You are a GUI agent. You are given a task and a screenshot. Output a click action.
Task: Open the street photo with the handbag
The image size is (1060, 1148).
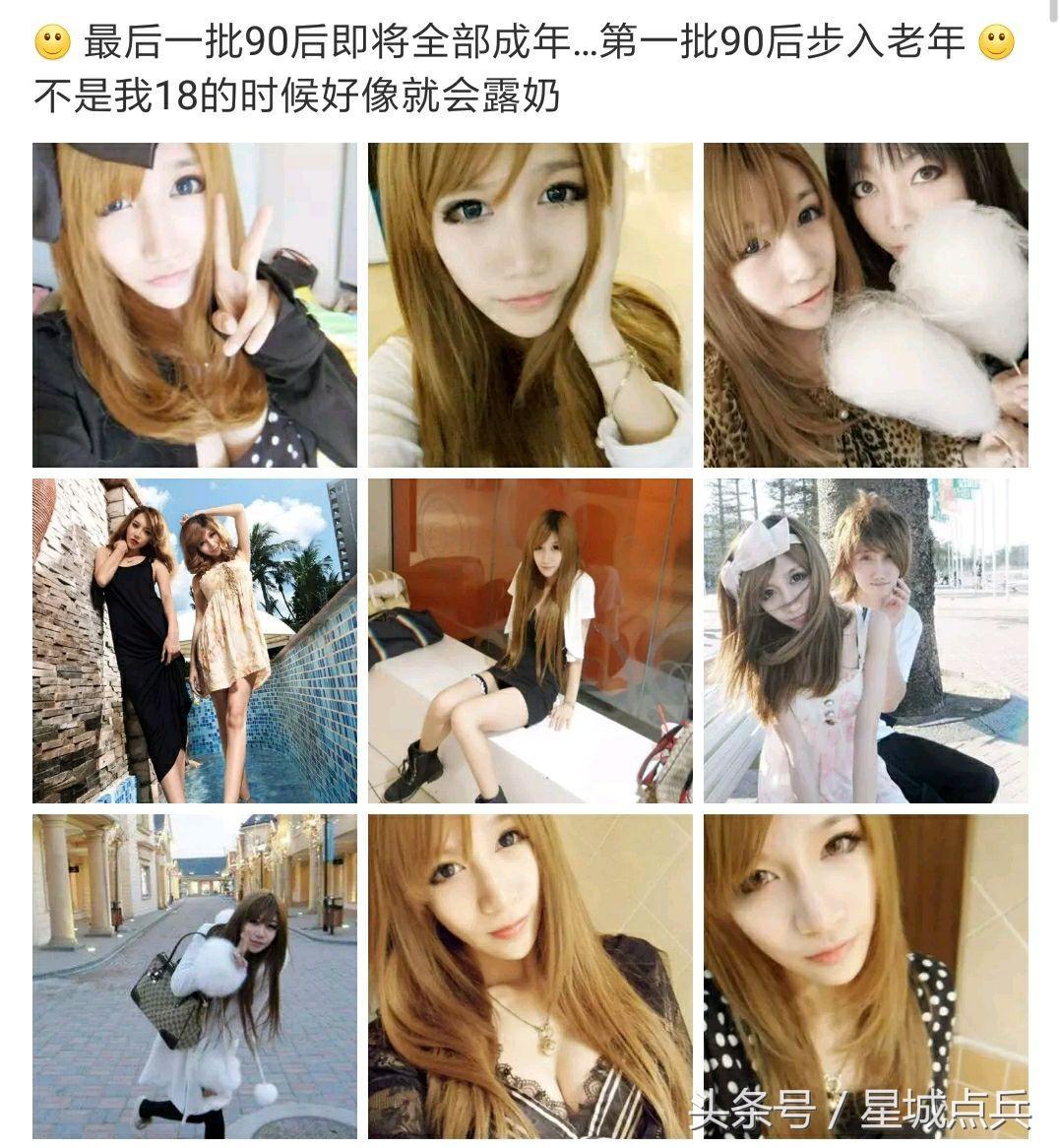tap(195, 976)
